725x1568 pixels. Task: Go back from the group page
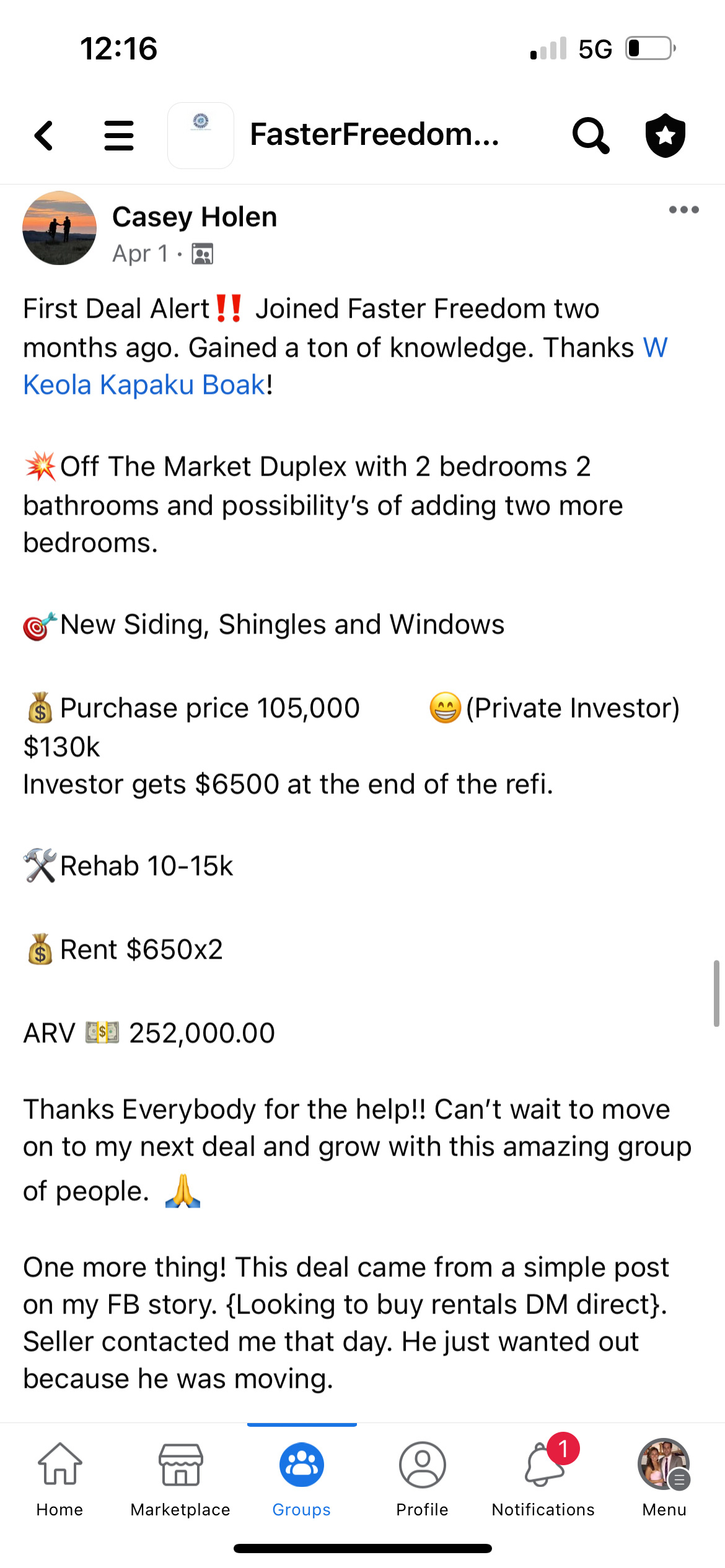click(44, 136)
